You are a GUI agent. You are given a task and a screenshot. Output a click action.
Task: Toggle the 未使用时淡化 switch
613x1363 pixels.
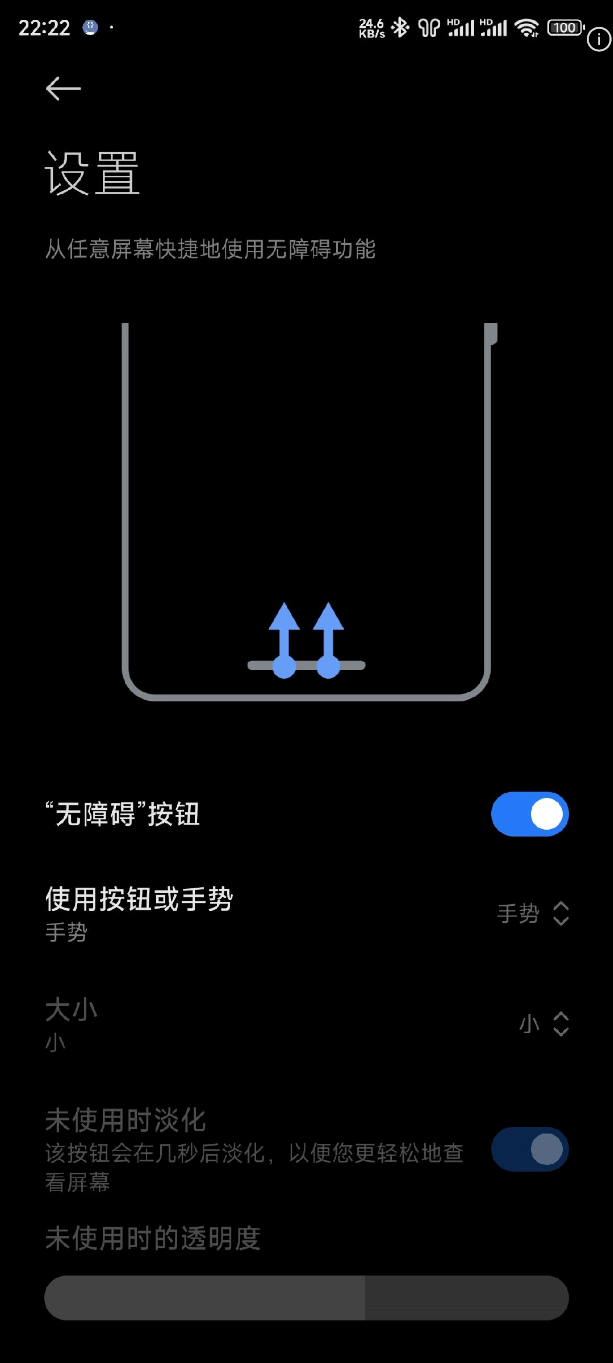529,1149
